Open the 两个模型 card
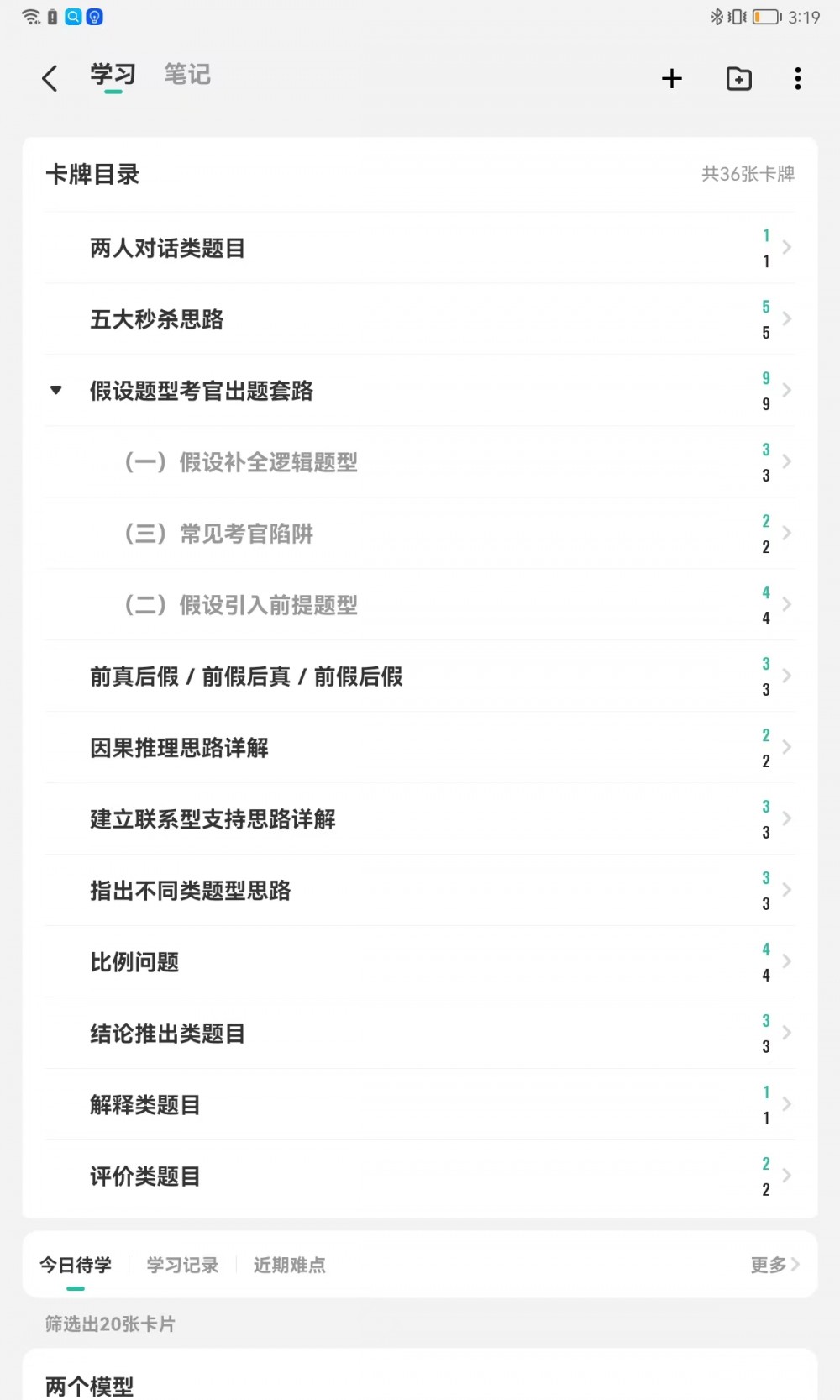The width and height of the screenshot is (840, 1400). pyautogui.click(x=420, y=1378)
